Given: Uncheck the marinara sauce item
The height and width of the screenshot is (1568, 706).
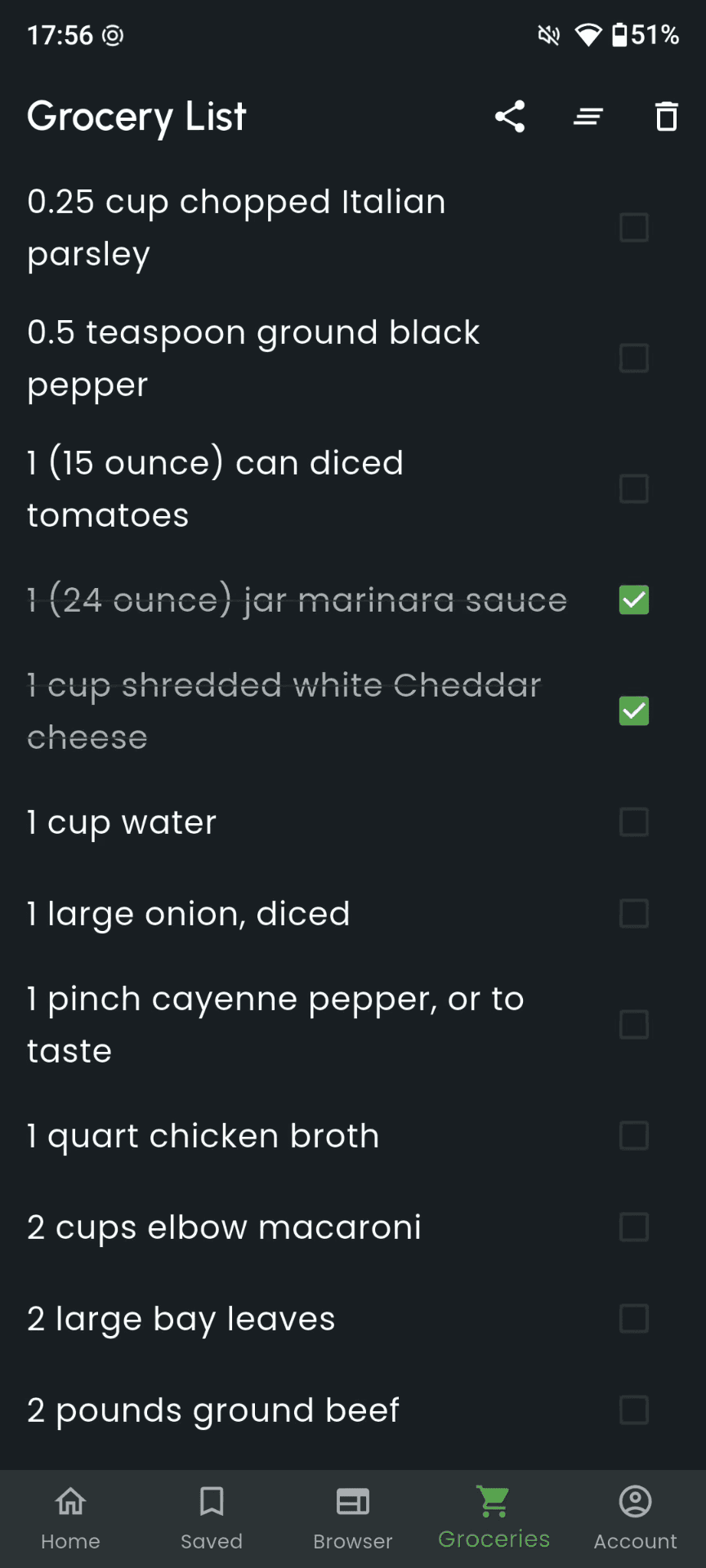Looking at the screenshot, I should [633, 600].
